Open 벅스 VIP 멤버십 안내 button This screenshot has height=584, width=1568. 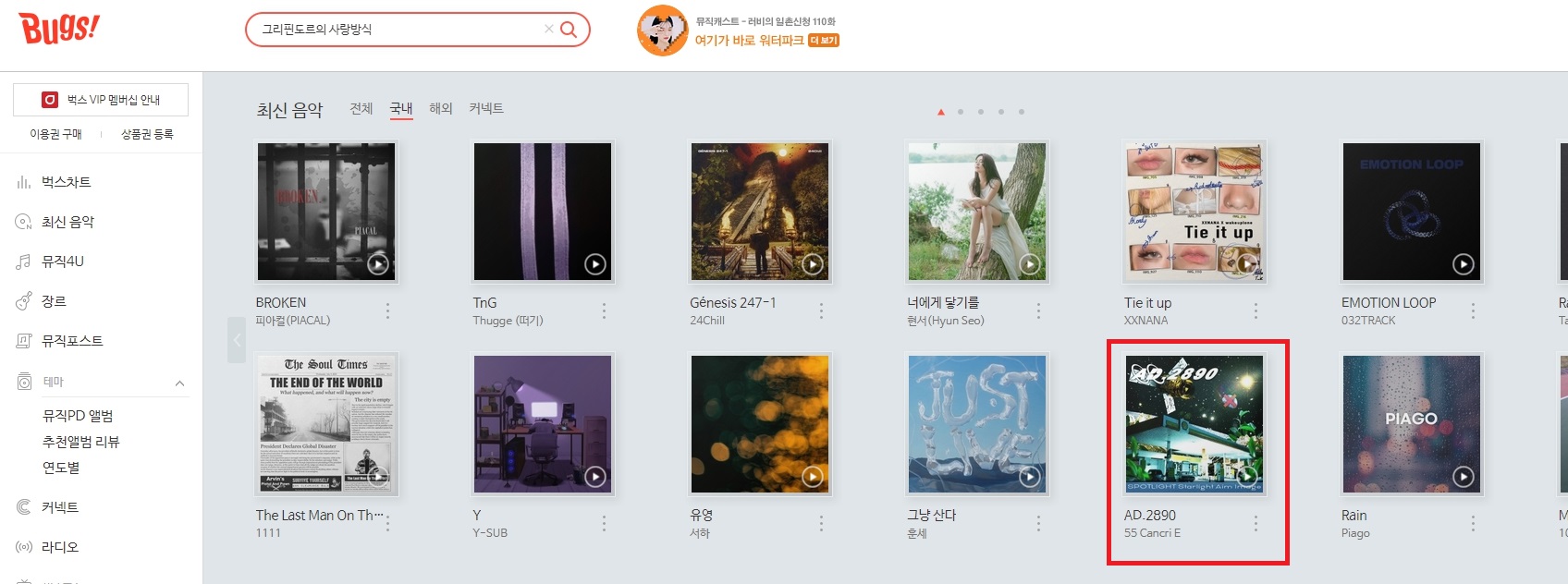pos(101,100)
